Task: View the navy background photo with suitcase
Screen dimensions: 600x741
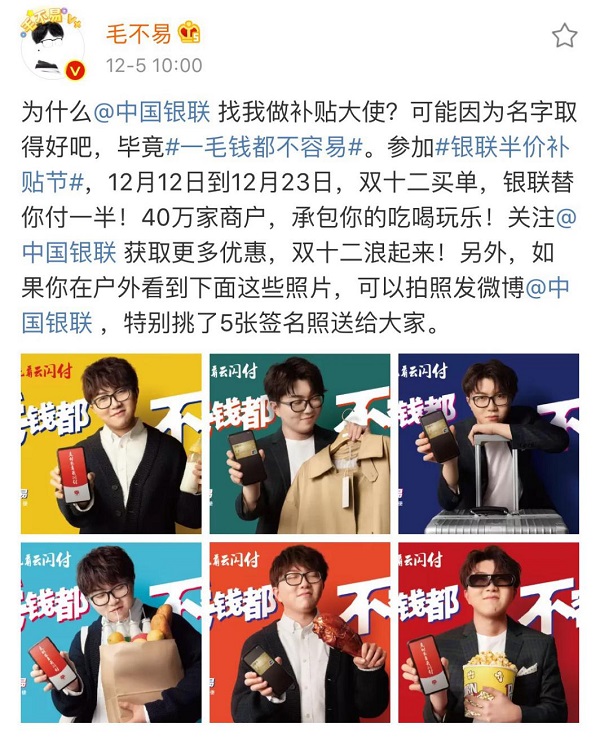Action: (x=488, y=443)
